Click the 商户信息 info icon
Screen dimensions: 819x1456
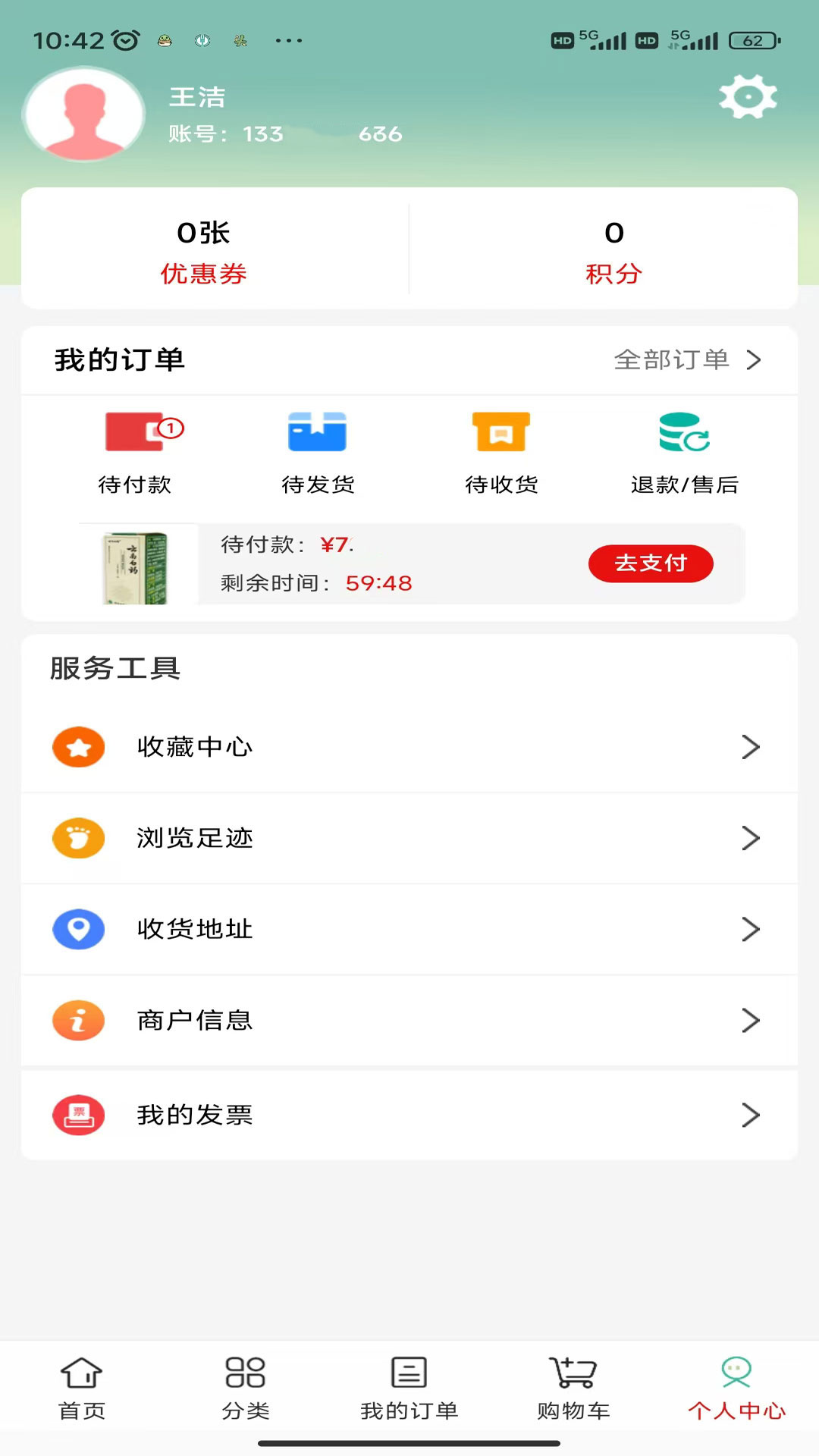click(x=78, y=1021)
